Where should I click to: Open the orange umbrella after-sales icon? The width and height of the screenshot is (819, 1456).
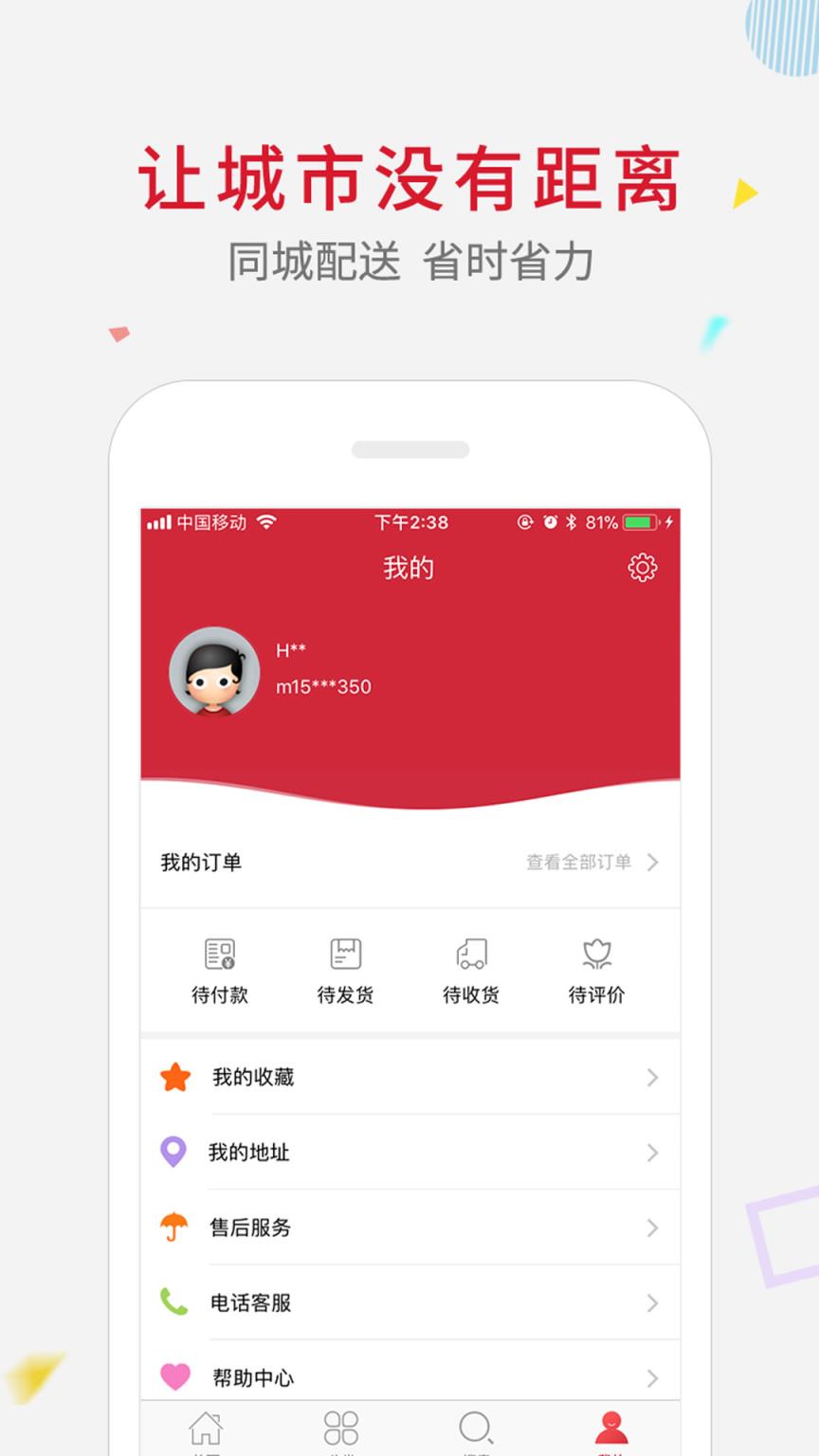(174, 1227)
